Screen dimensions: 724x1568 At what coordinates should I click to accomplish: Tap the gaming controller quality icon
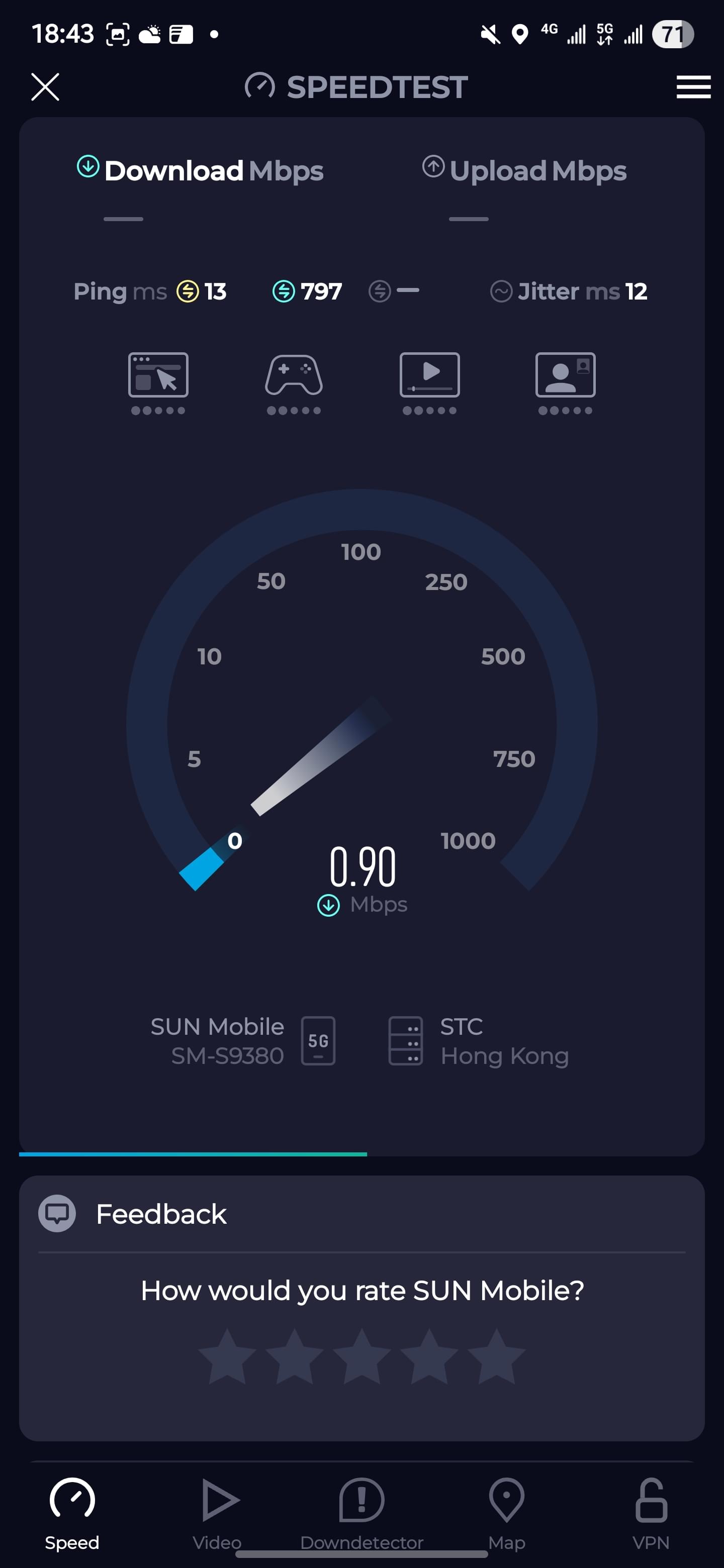click(x=294, y=383)
